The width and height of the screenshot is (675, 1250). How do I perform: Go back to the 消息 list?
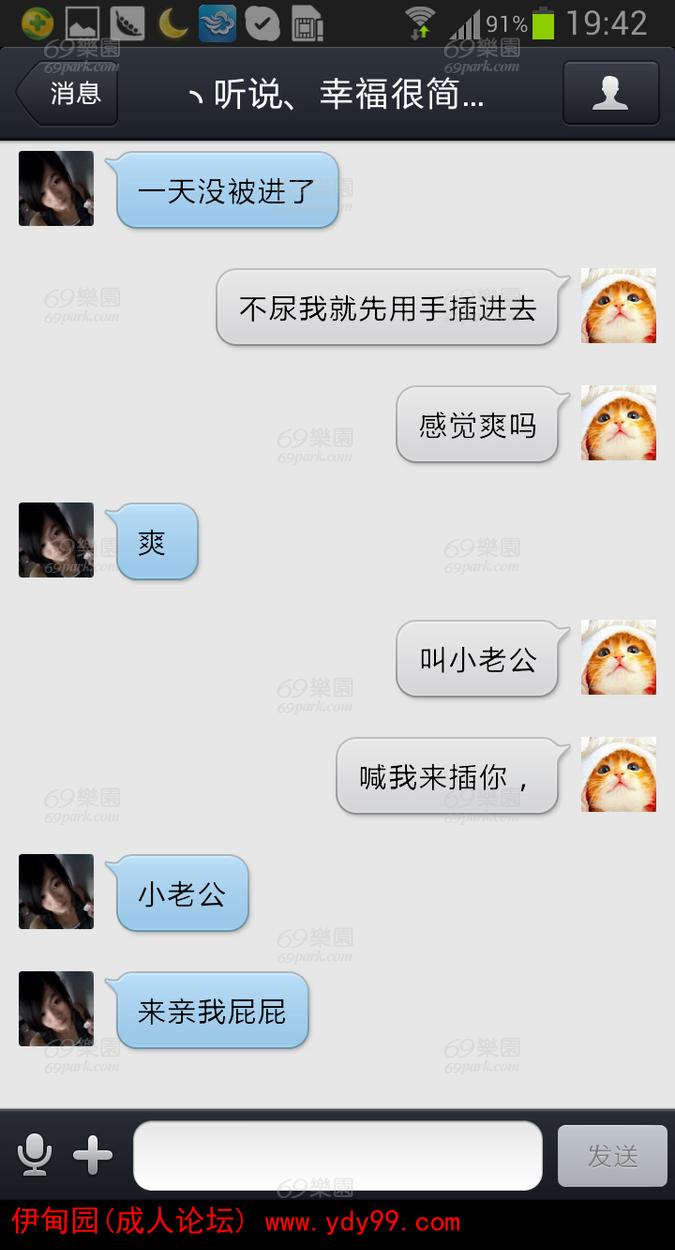68,94
